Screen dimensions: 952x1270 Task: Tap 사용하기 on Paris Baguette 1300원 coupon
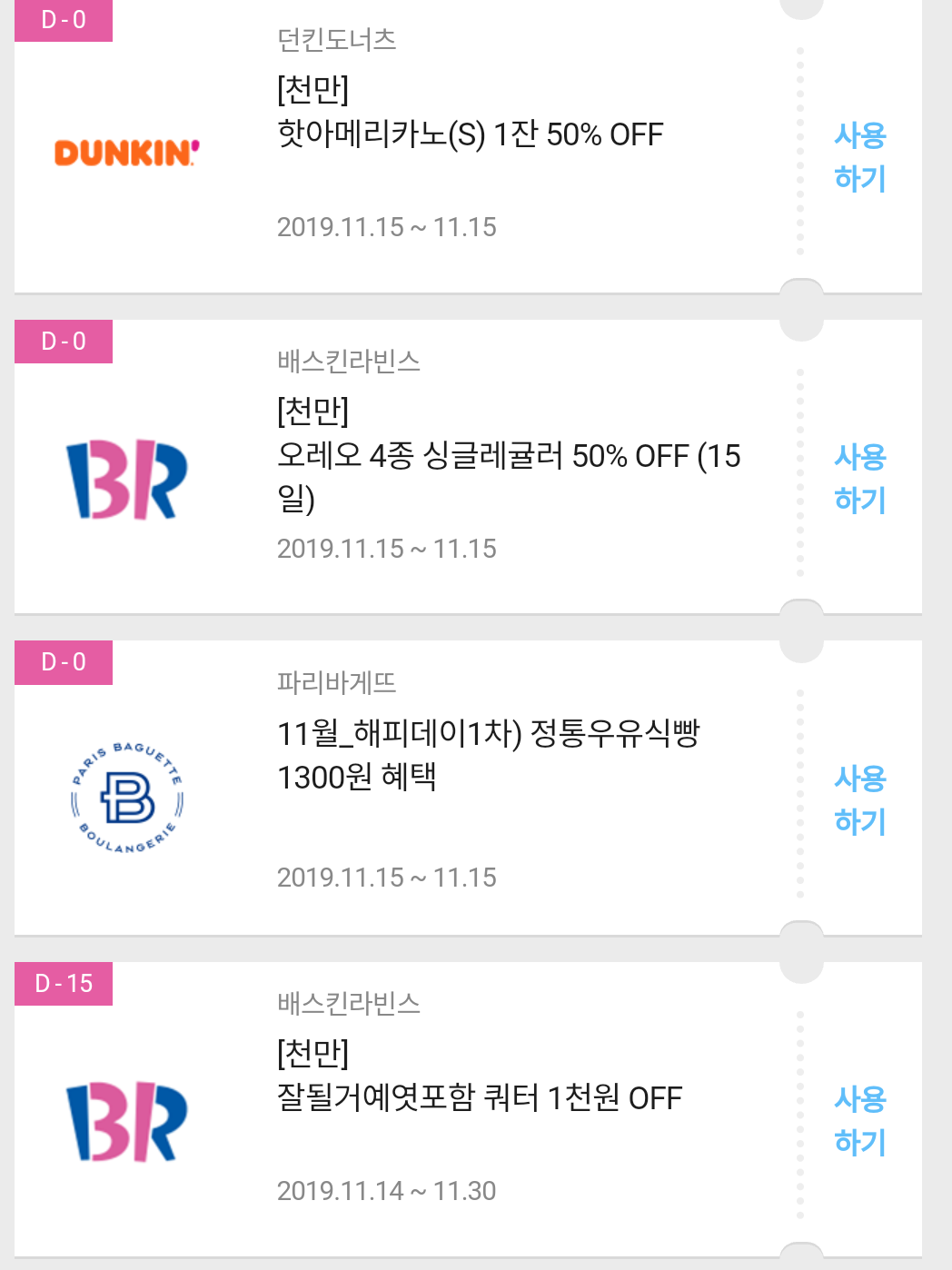click(x=859, y=799)
